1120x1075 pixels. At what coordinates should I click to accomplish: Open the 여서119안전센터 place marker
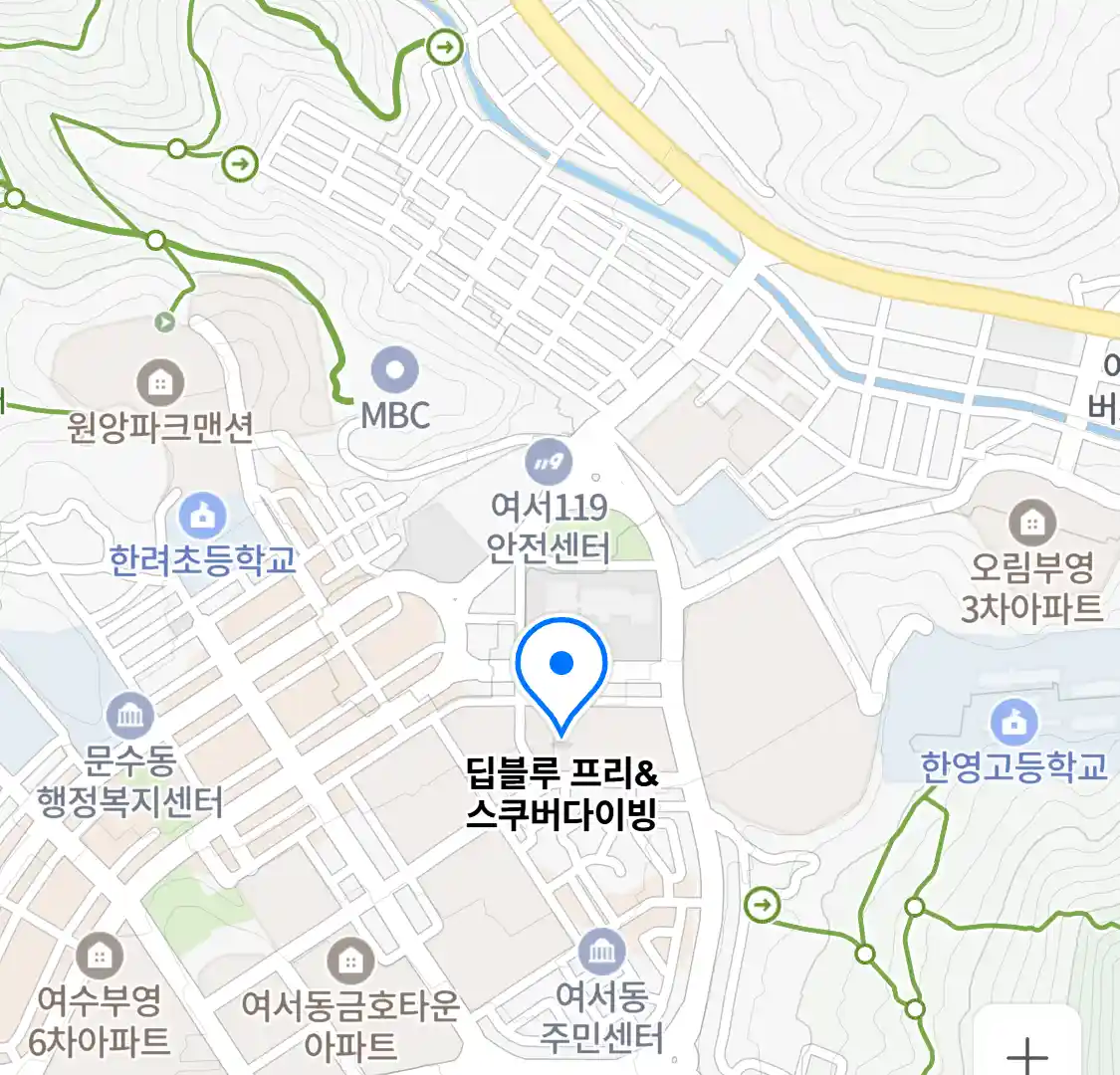tap(548, 463)
